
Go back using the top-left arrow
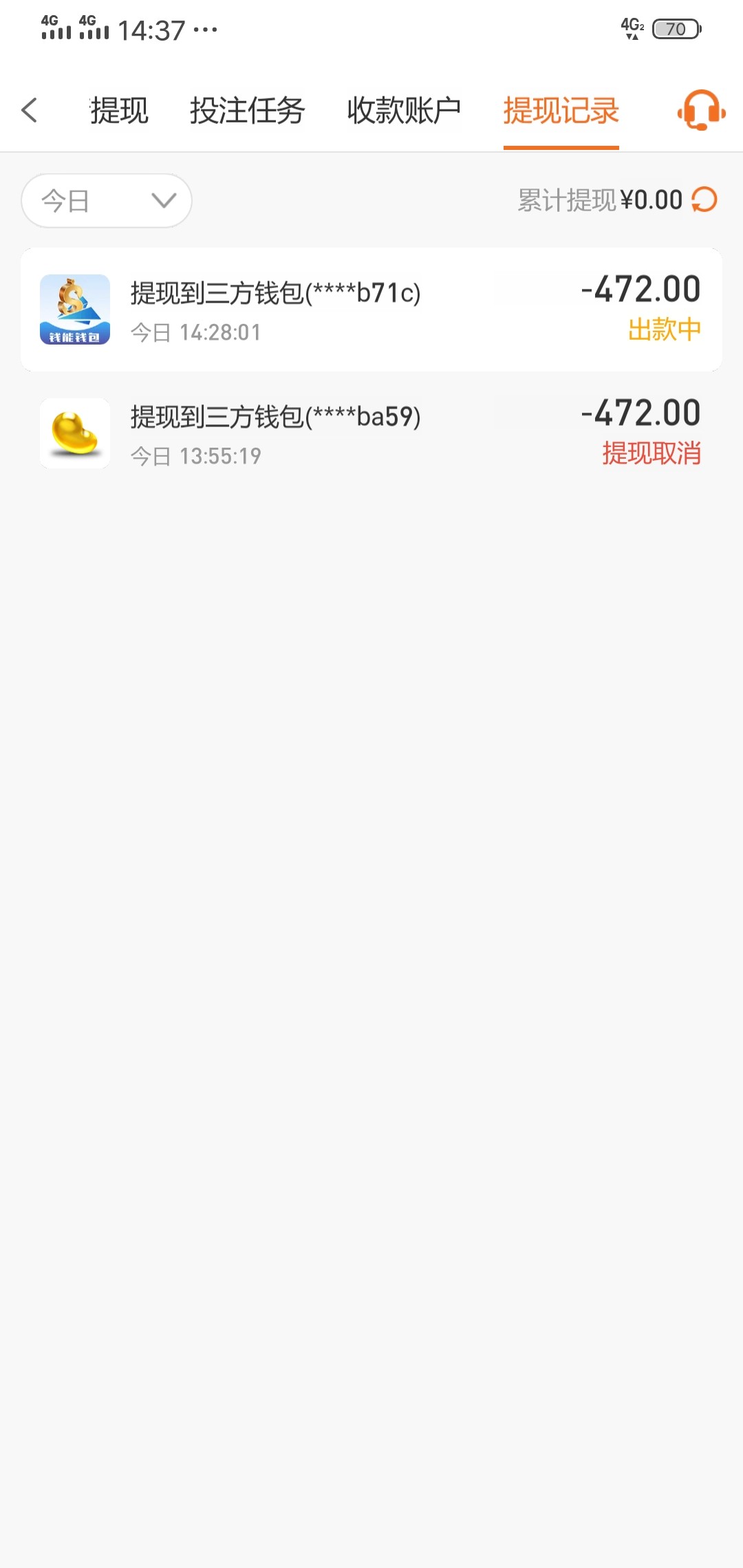(29, 110)
